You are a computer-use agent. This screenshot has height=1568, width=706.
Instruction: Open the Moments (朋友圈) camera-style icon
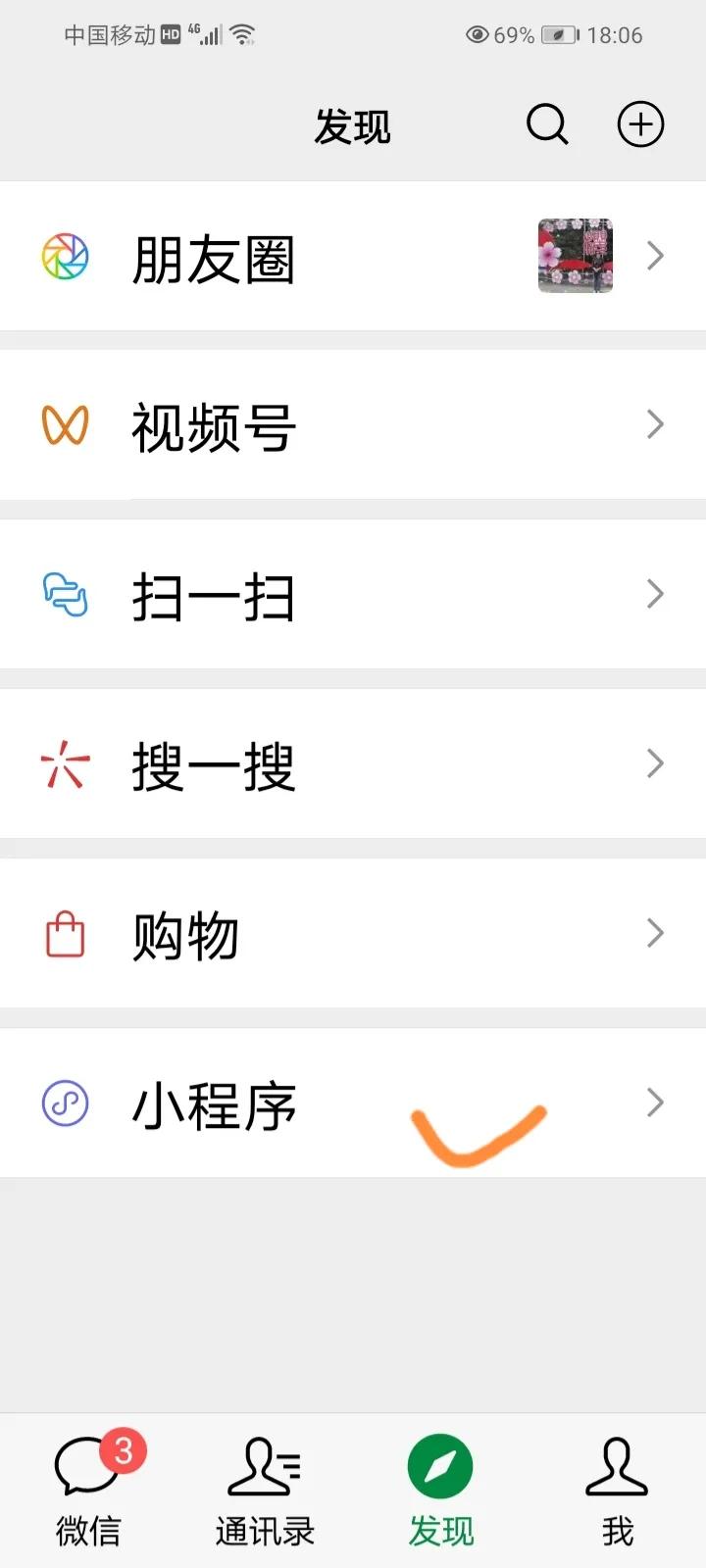point(65,255)
